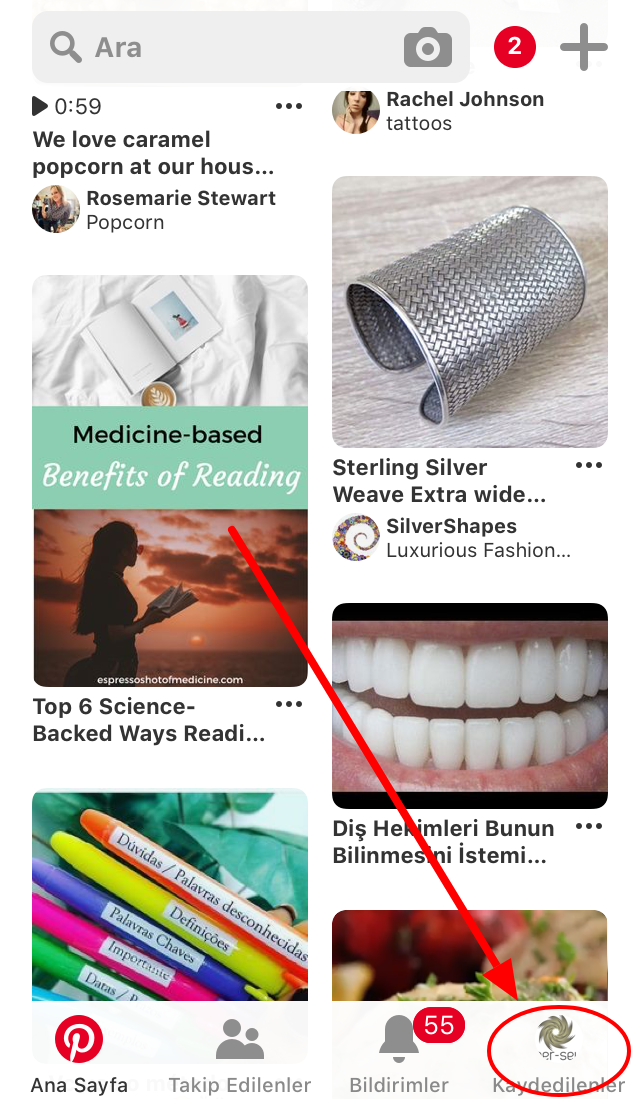
Task: Open the white teeth pin
Action: pyautogui.click(x=469, y=704)
